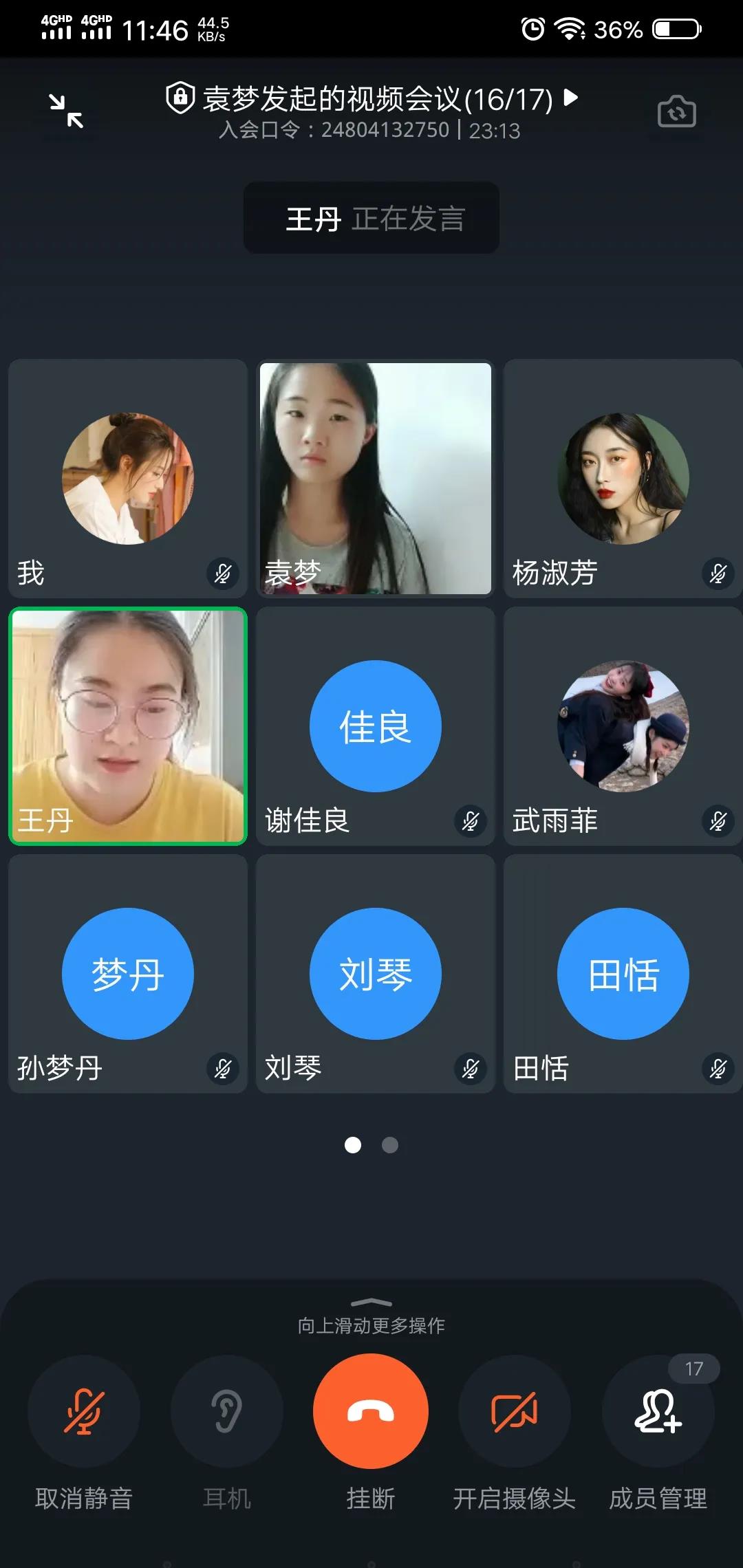This screenshot has width=743, height=1568.
Task: Open 谢佳良's participant tile
Action: 375,726
